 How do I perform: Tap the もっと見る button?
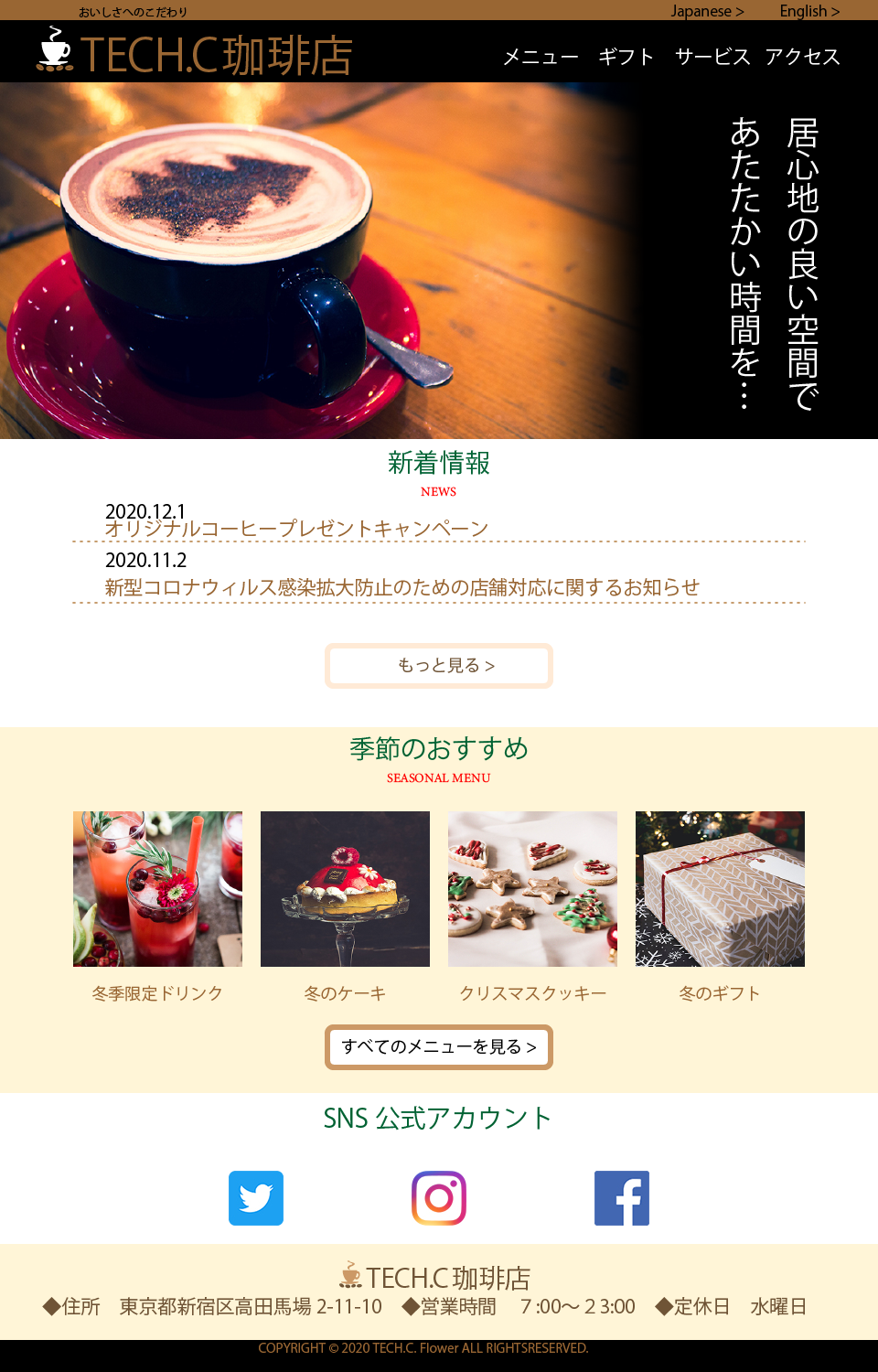(x=439, y=666)
